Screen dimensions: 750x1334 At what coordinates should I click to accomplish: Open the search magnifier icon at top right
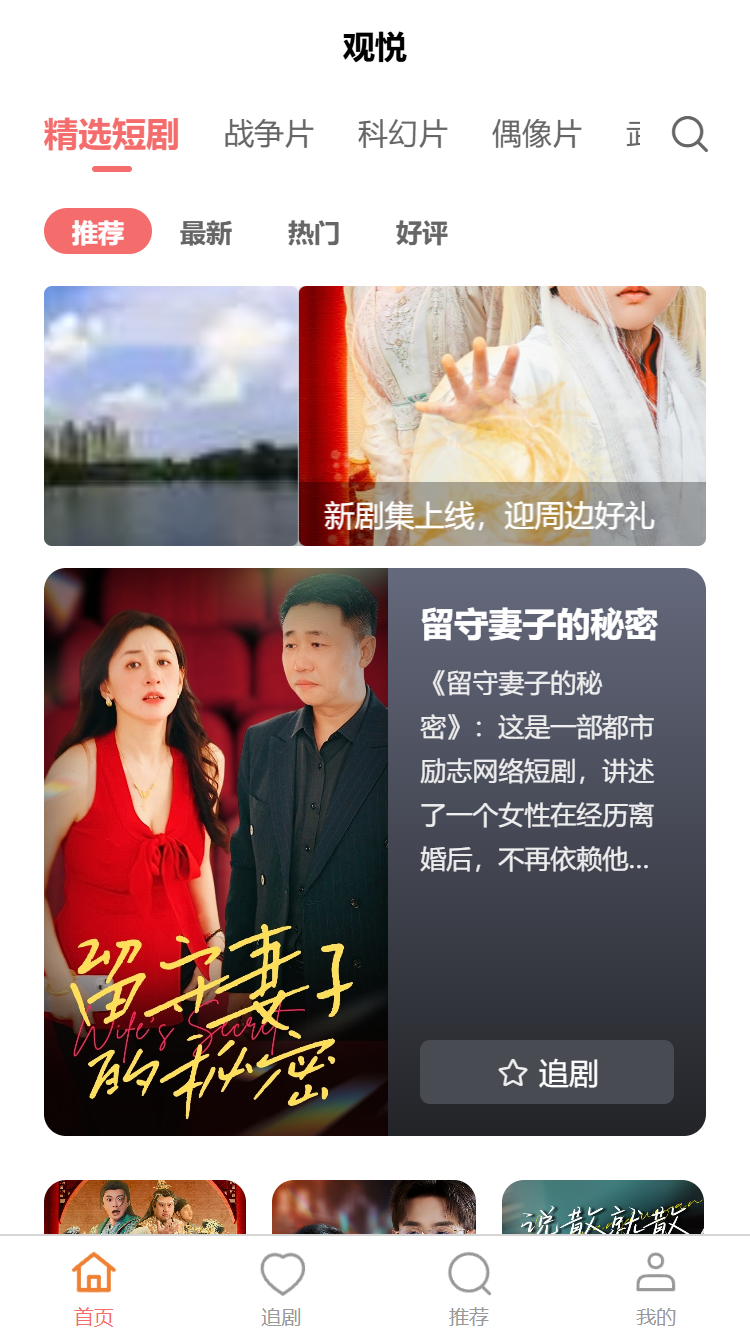pos(689,135)
